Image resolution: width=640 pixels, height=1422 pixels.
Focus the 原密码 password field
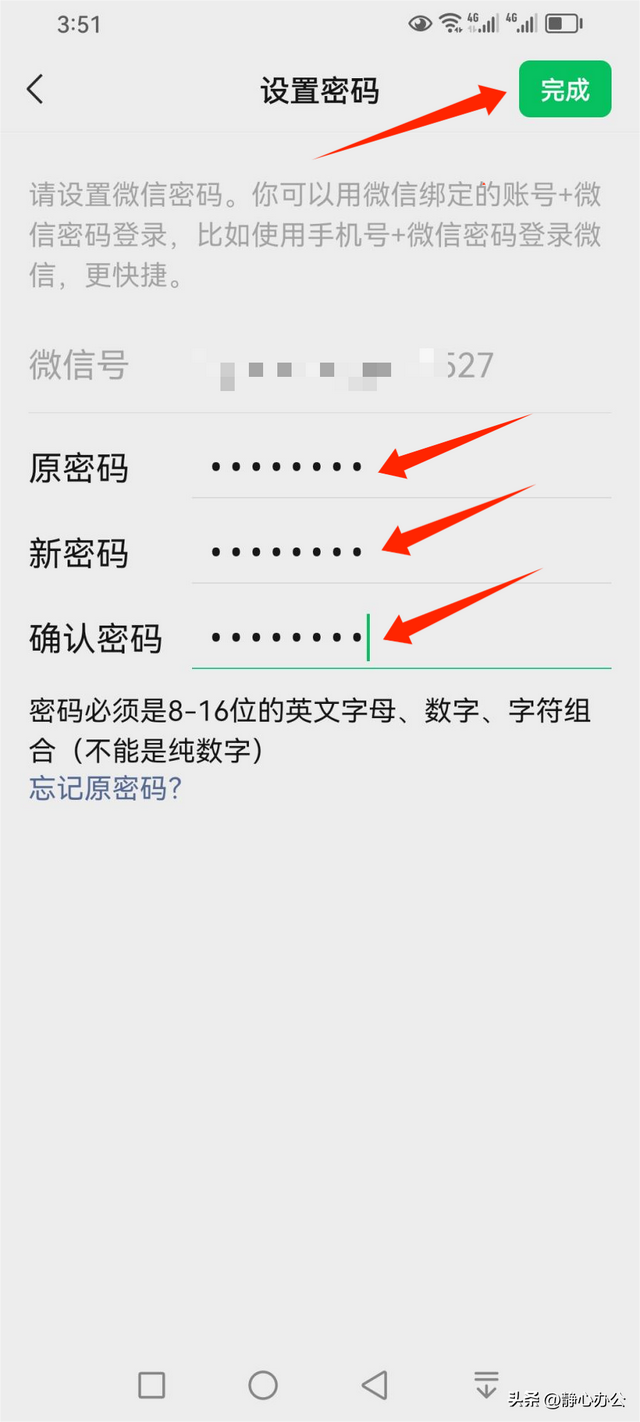(x=400, y=467)
